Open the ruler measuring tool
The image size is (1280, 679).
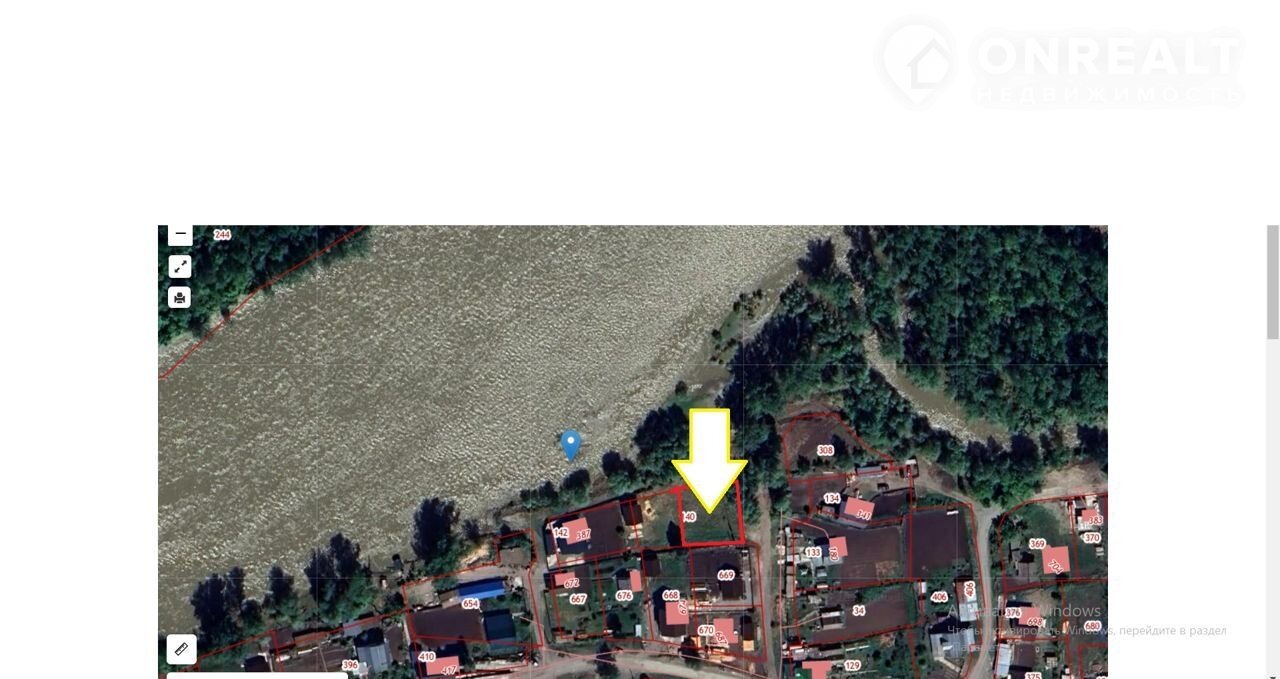point(181,649)
